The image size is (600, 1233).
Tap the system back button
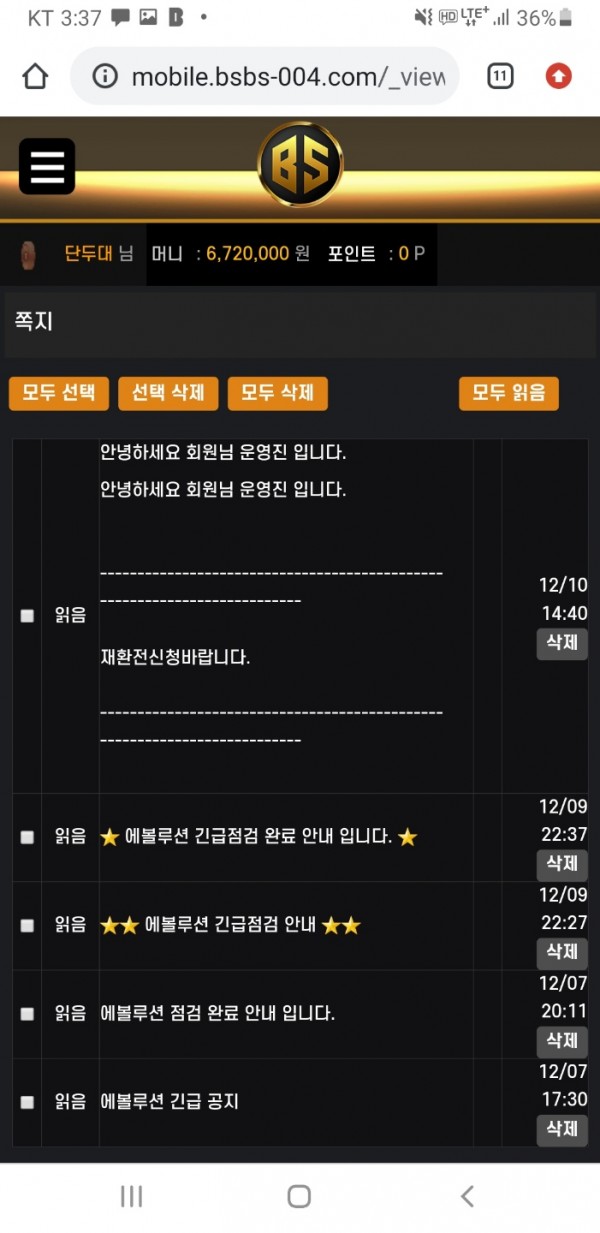pyautogui.click(x=467, y=1196)
